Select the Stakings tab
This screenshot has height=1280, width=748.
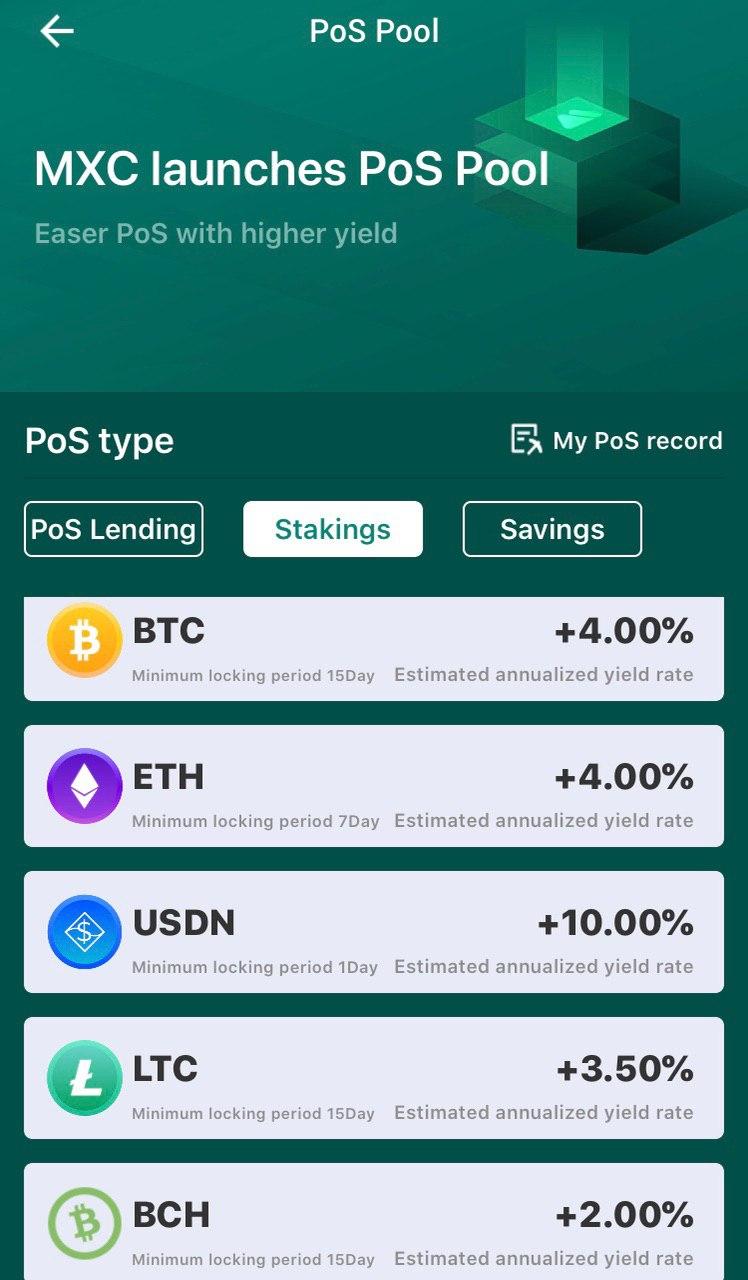[332, 529]
